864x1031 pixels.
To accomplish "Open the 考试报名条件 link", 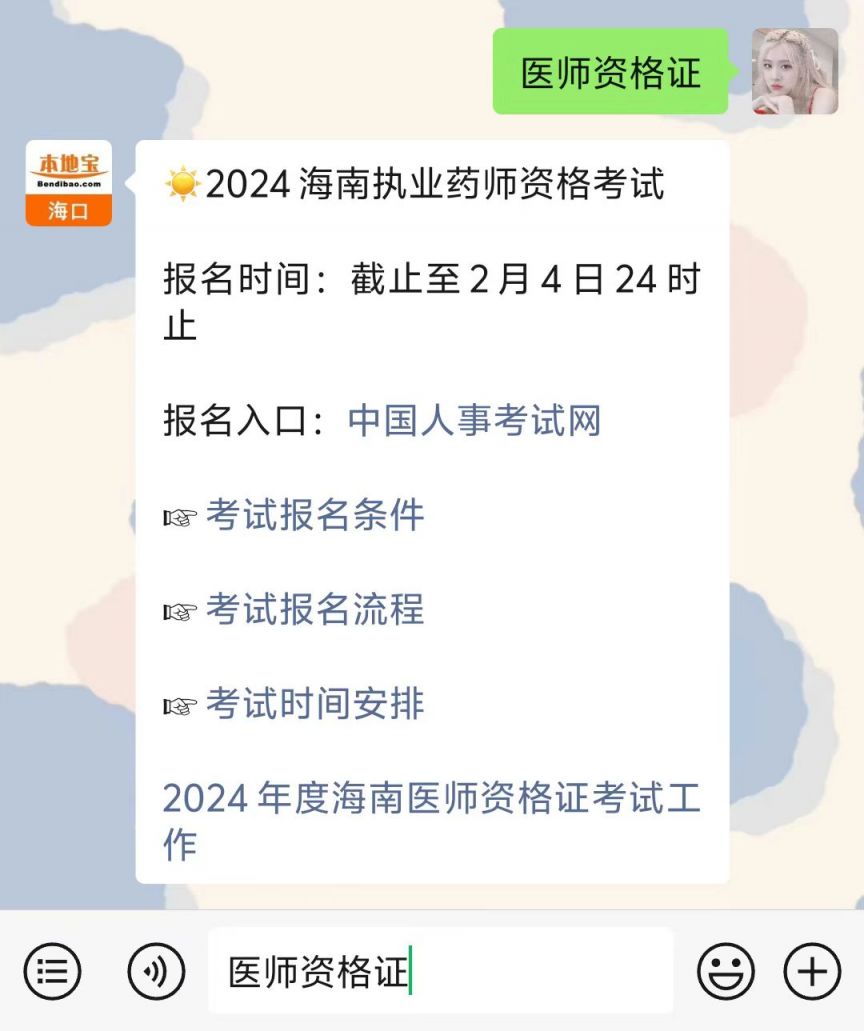I will coord(315,515).
